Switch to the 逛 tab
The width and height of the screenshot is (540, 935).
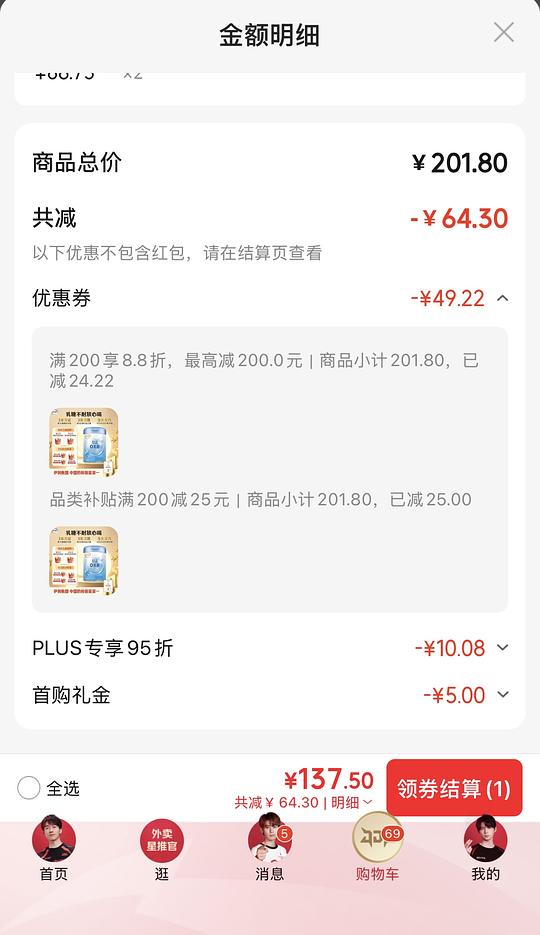pos(162,849)
